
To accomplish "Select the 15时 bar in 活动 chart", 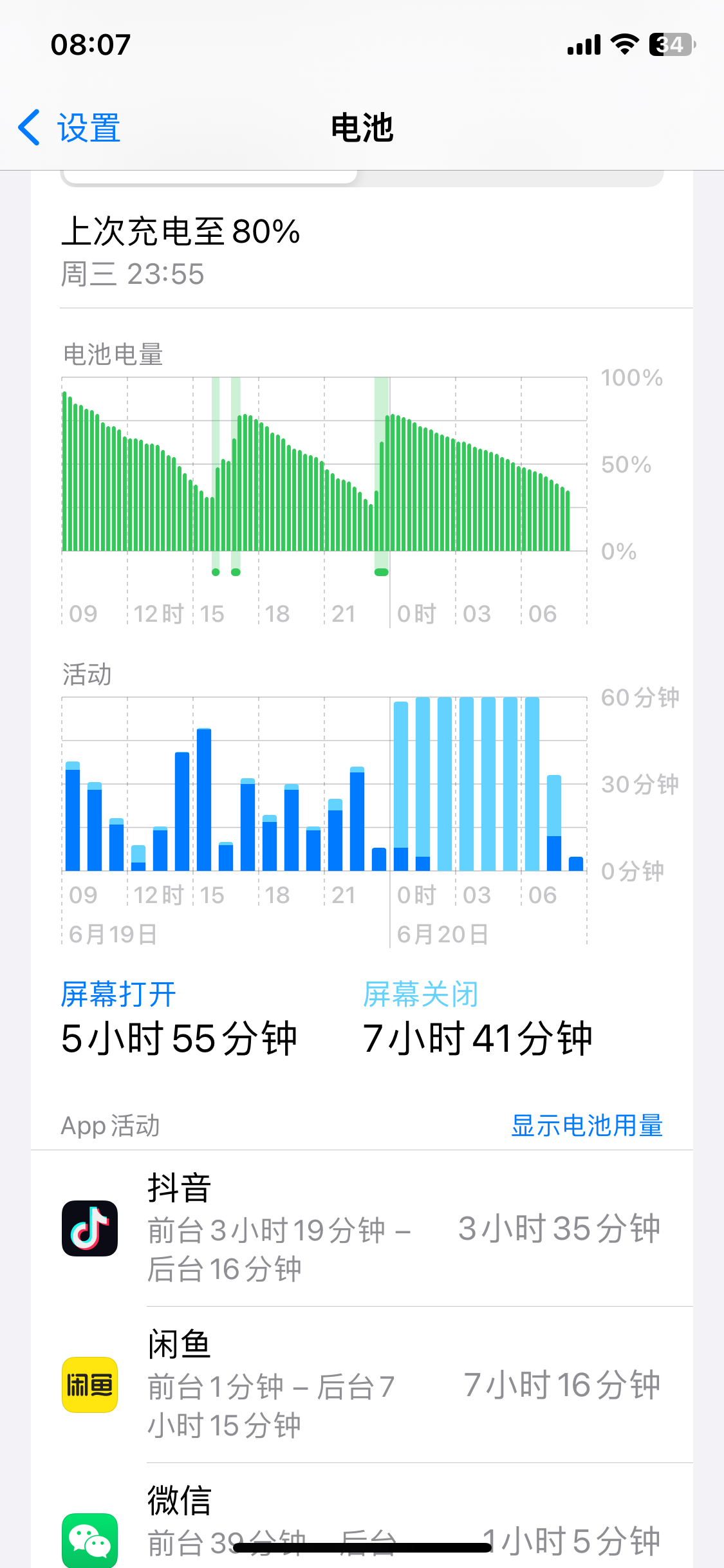I will [x=204, y=799].
